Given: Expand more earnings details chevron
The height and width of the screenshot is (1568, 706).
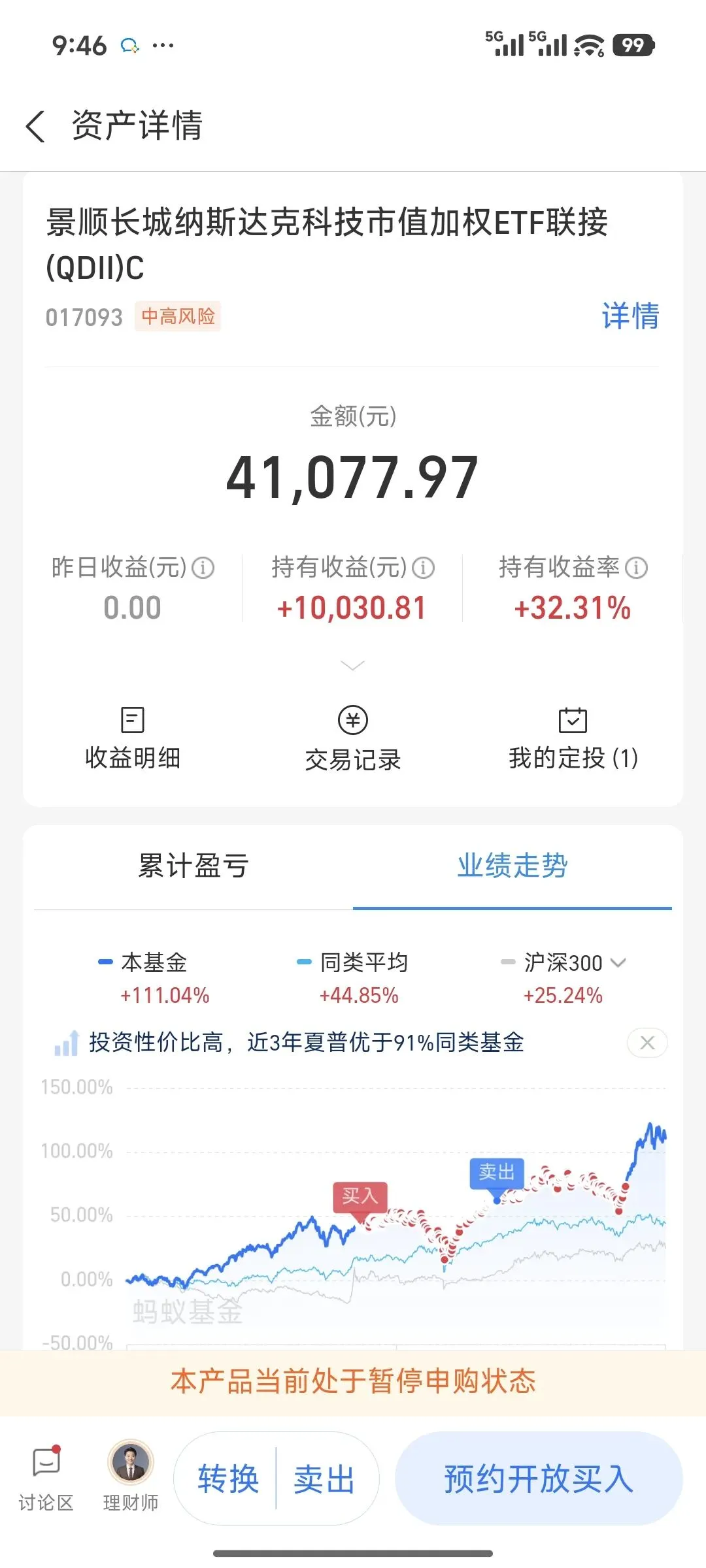Looking at the screenshot, I should [x=353, y=666].
